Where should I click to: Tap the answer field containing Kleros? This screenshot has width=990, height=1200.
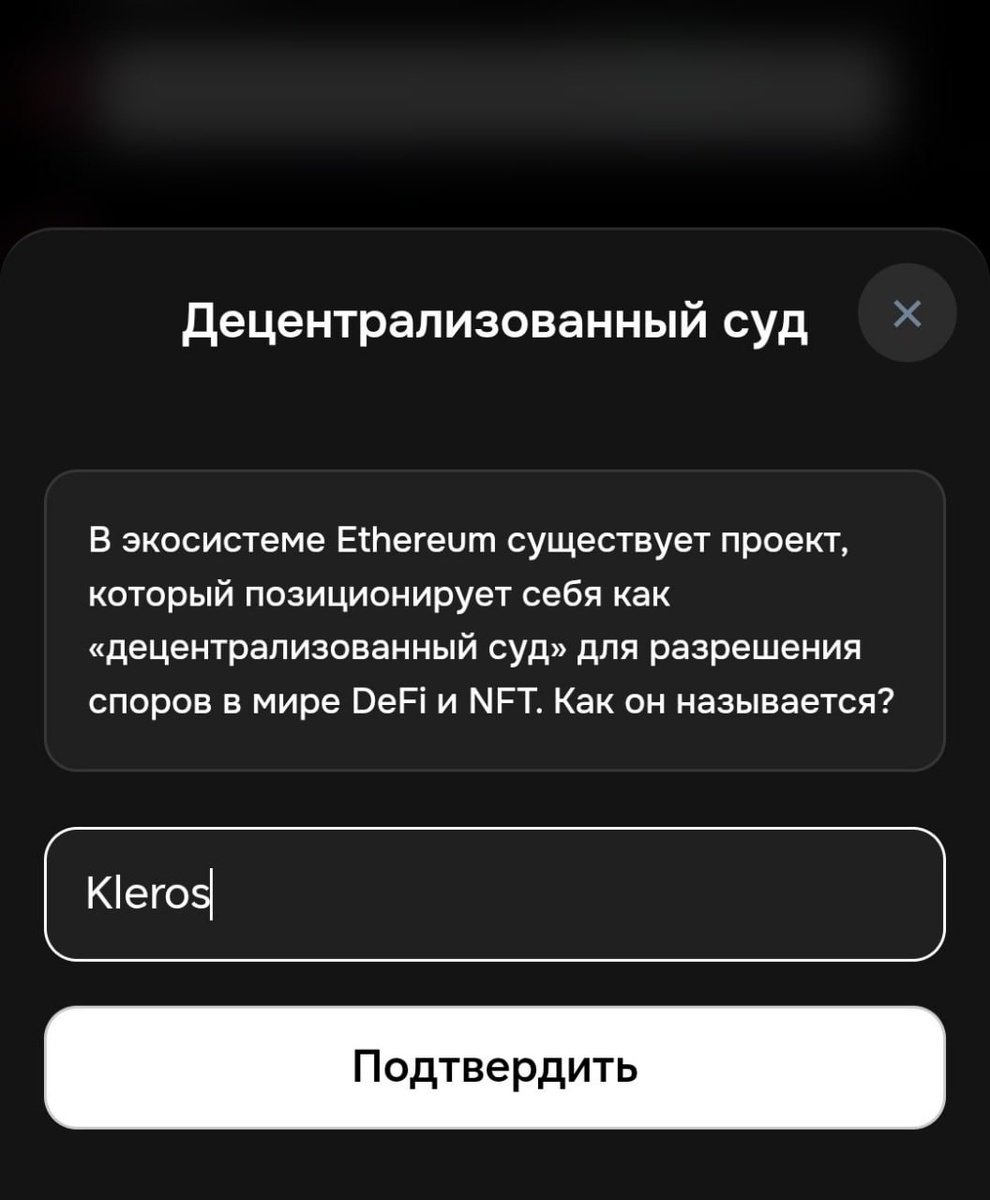495,894
